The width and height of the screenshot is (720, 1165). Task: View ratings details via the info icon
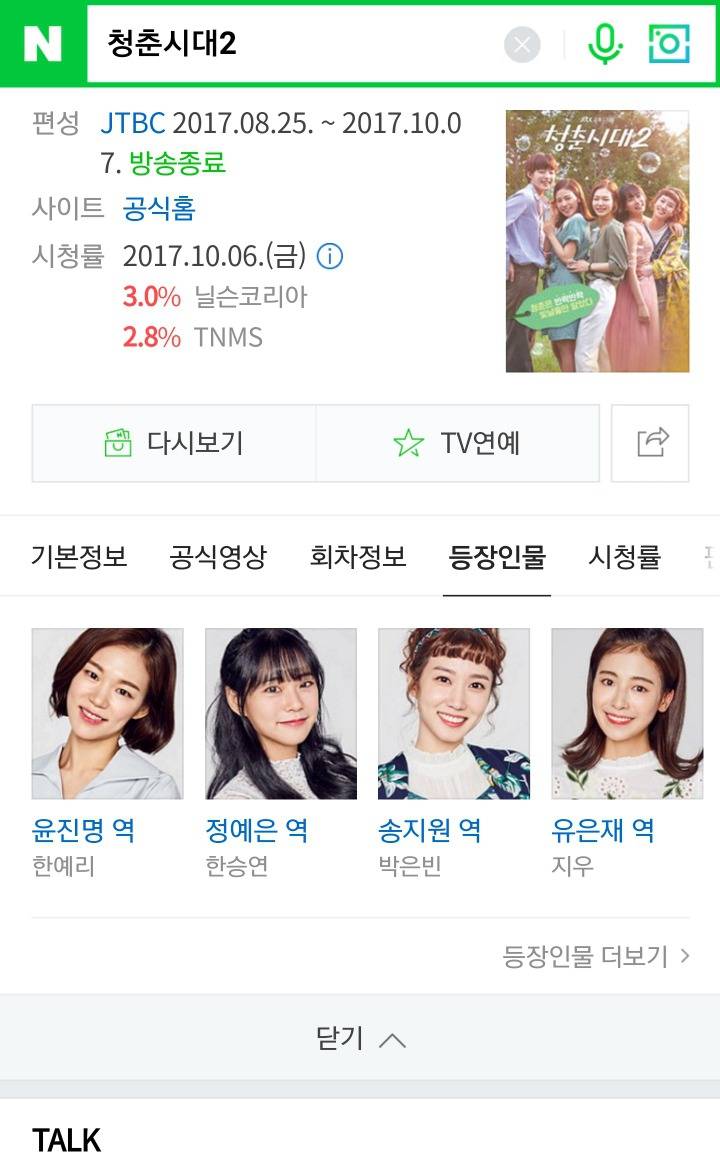(332, 257)
